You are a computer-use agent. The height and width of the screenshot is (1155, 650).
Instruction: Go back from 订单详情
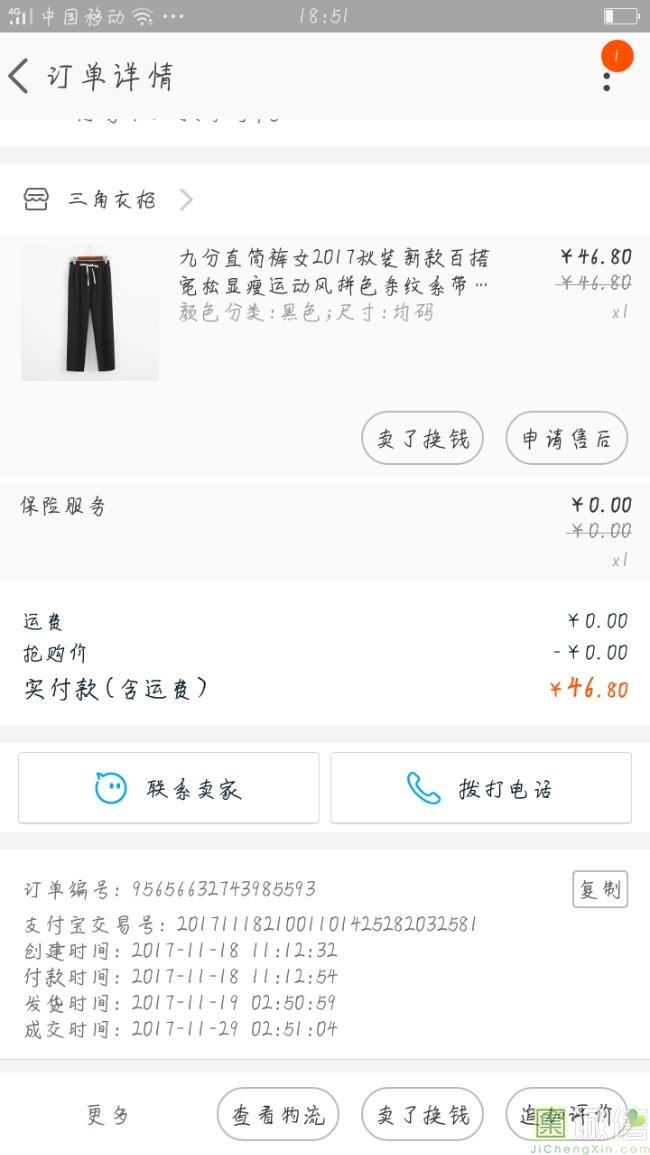[20, 76]
